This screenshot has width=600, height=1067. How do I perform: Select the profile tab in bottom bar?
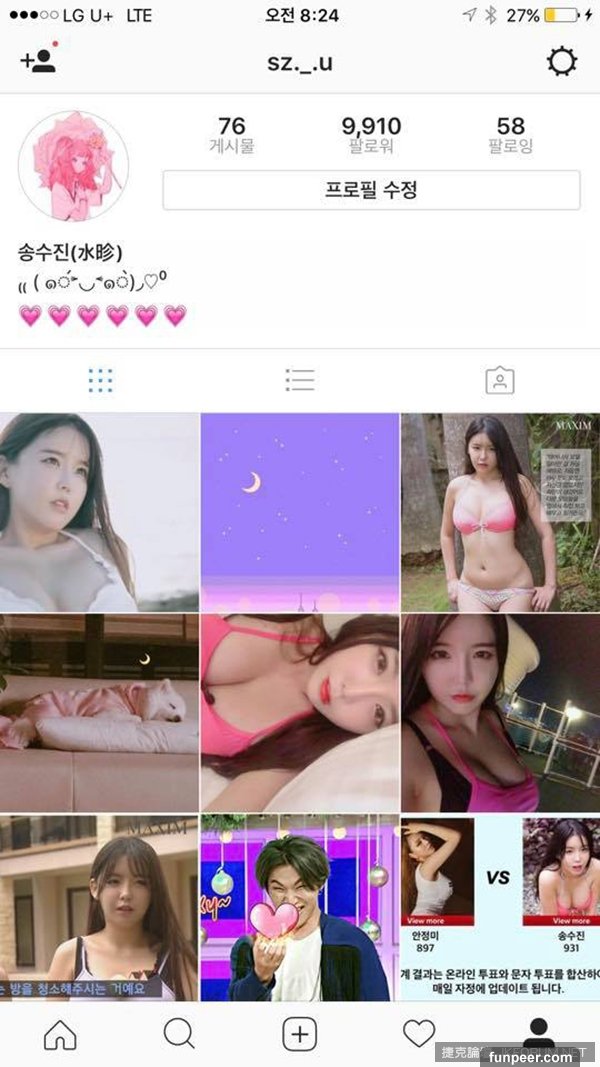point(539,1030)
